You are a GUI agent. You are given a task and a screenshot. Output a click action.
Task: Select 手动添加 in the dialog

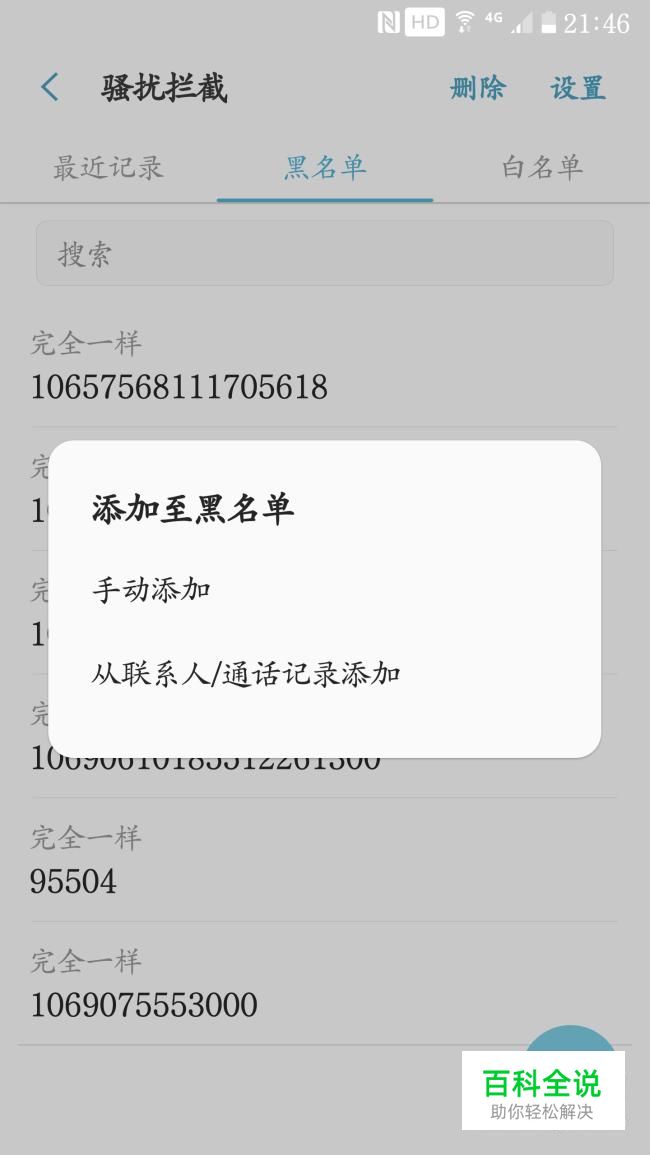pos(324,590)
